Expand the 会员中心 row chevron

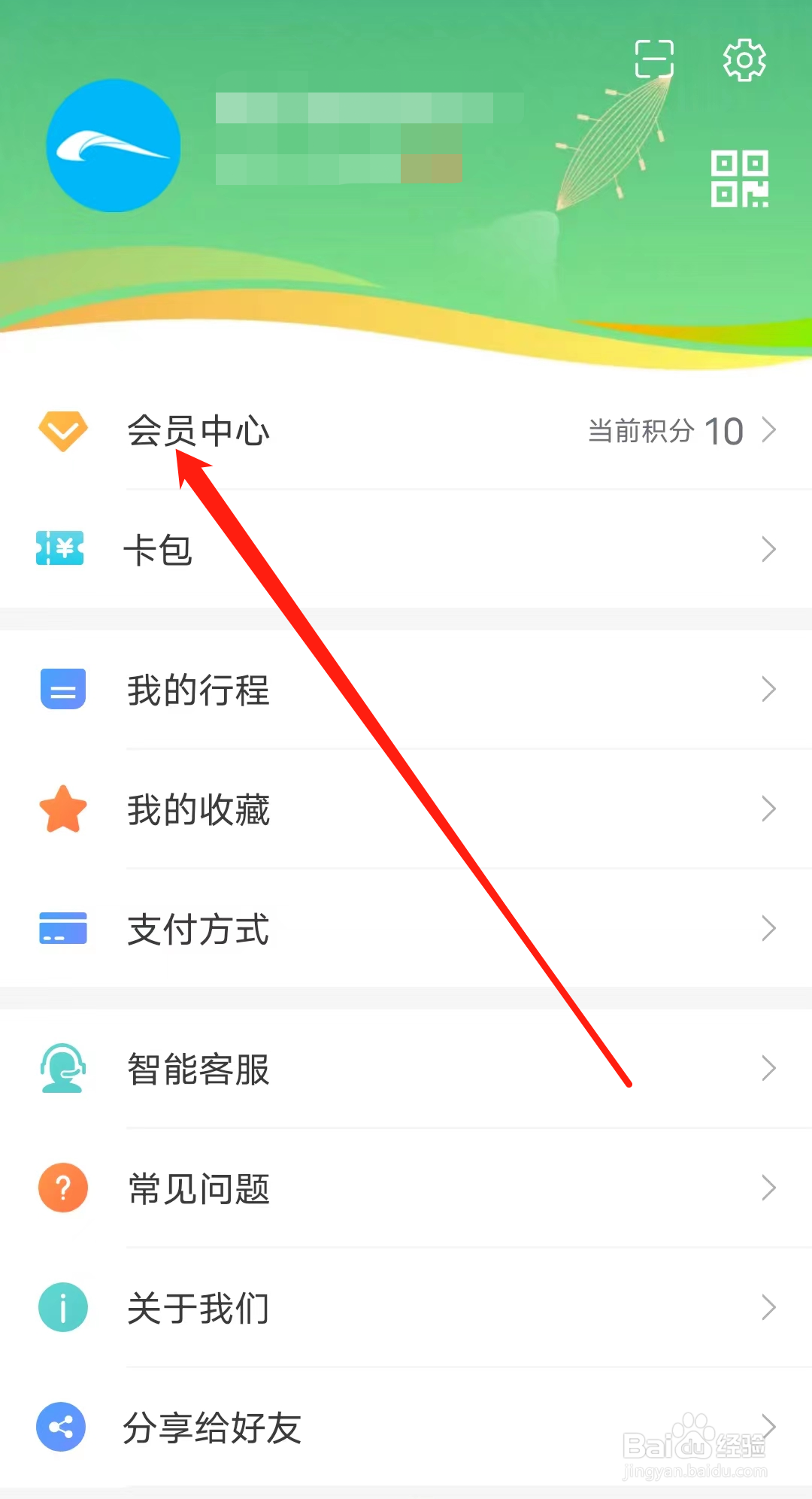pos(770,430)
